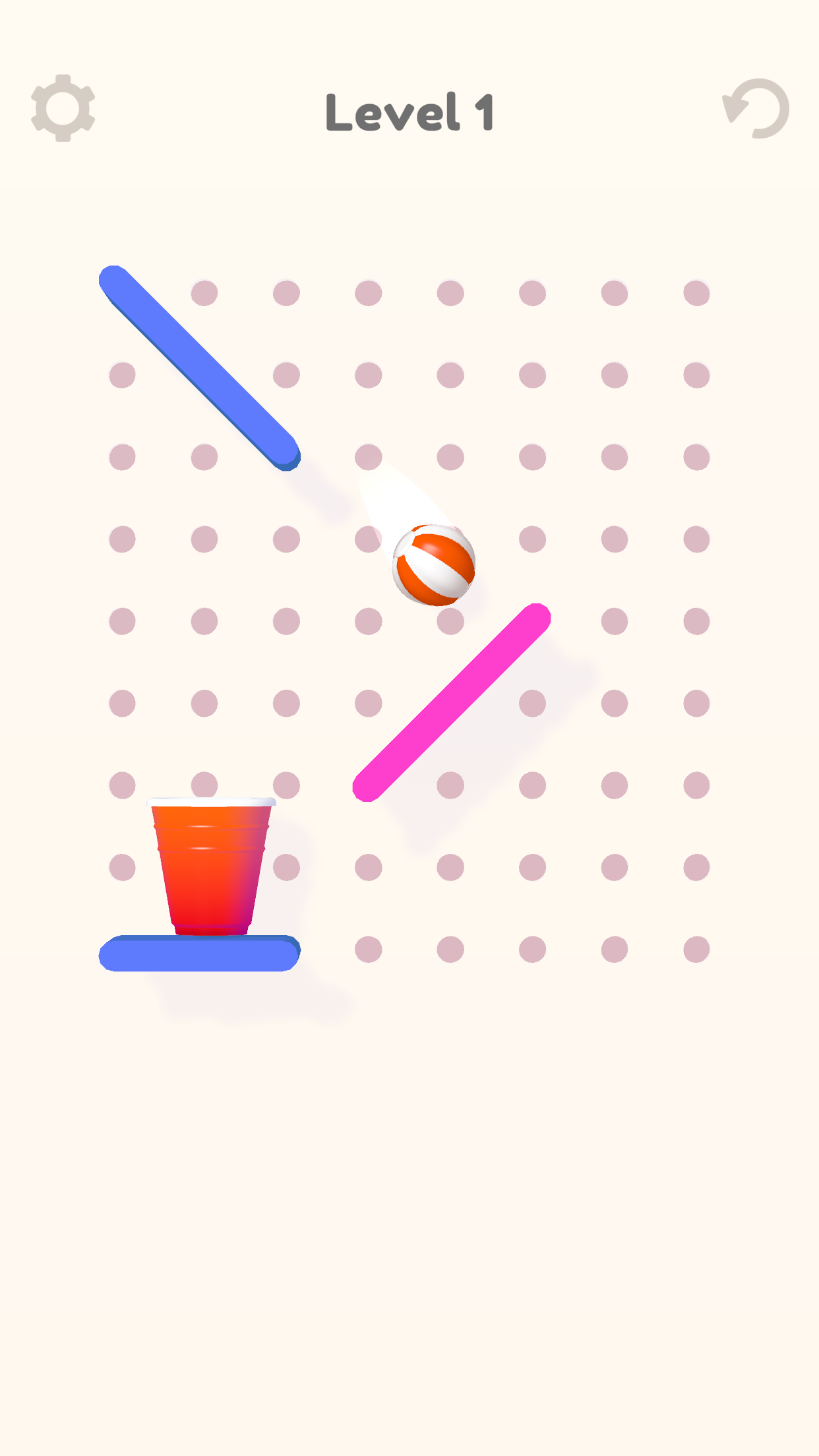This screenshot has height=1456, width=819.
Task: Restart the level with the reset arrow
Action: click(756, 109)
